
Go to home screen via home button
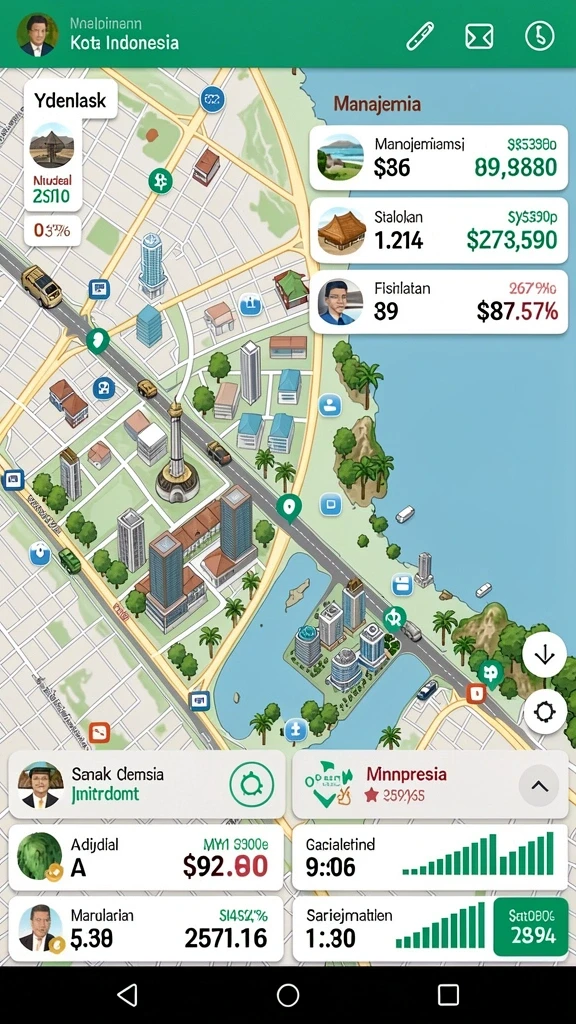tap(288, 995)
